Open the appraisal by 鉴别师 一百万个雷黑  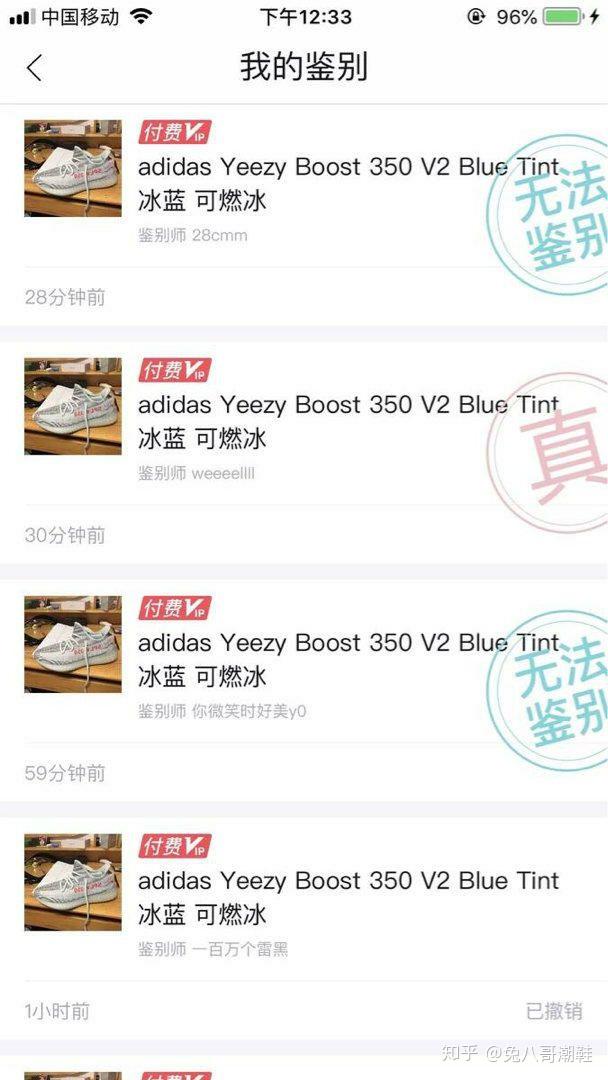[300, 899]
